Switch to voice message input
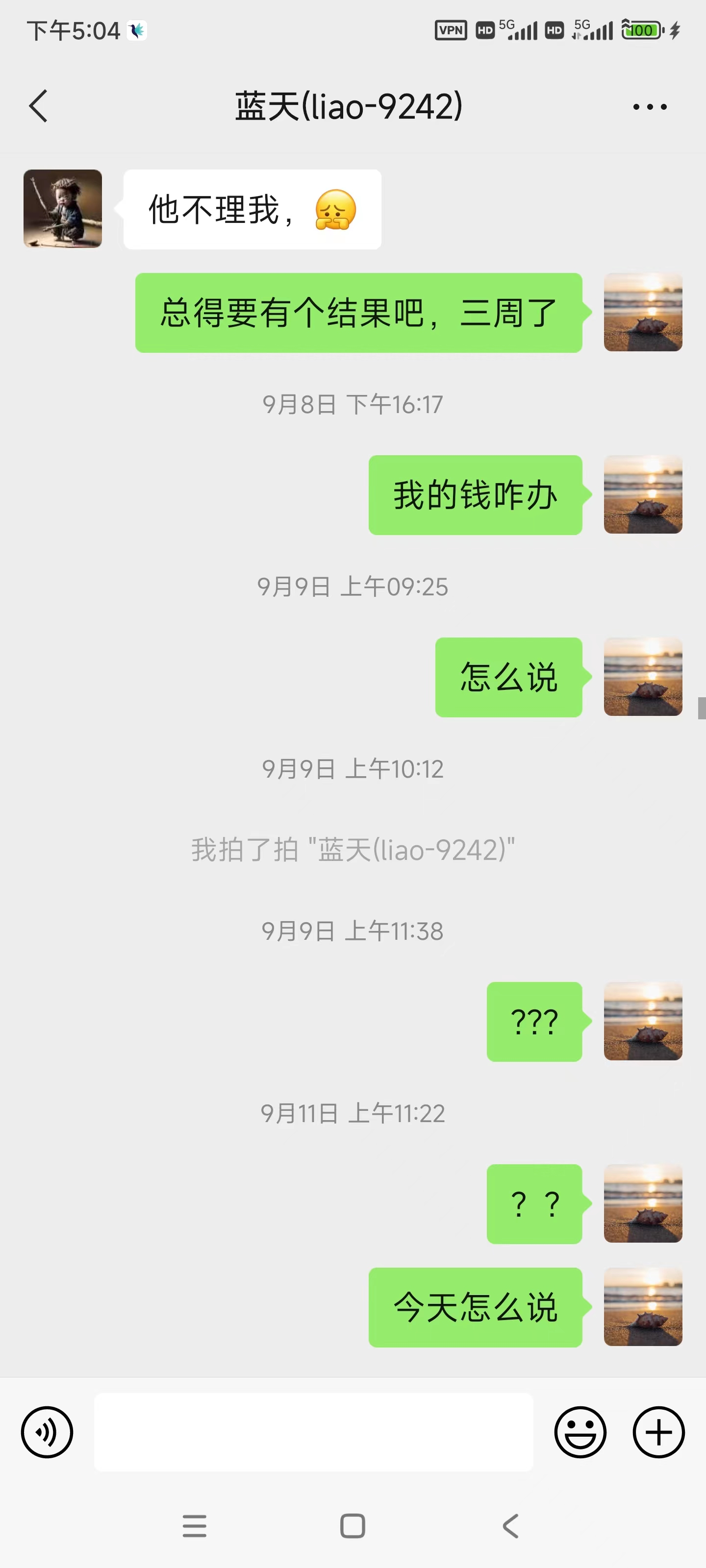This screenshot has width=706, height=1568. [x=47, y=1432]
